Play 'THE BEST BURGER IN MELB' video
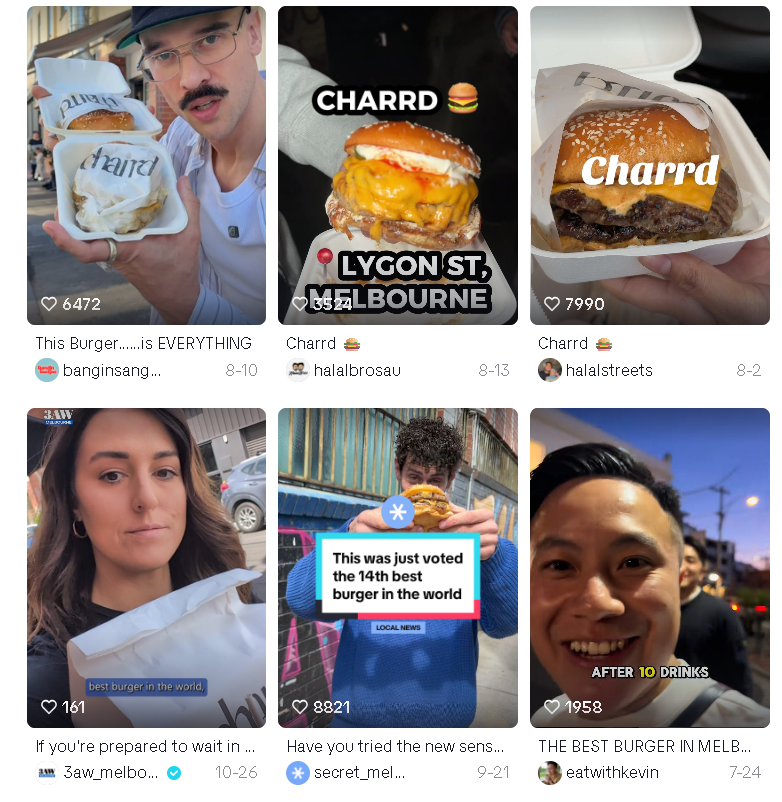The height and width of the screenshot is (802, 782). pyautogui.click(x=649, y=567)
